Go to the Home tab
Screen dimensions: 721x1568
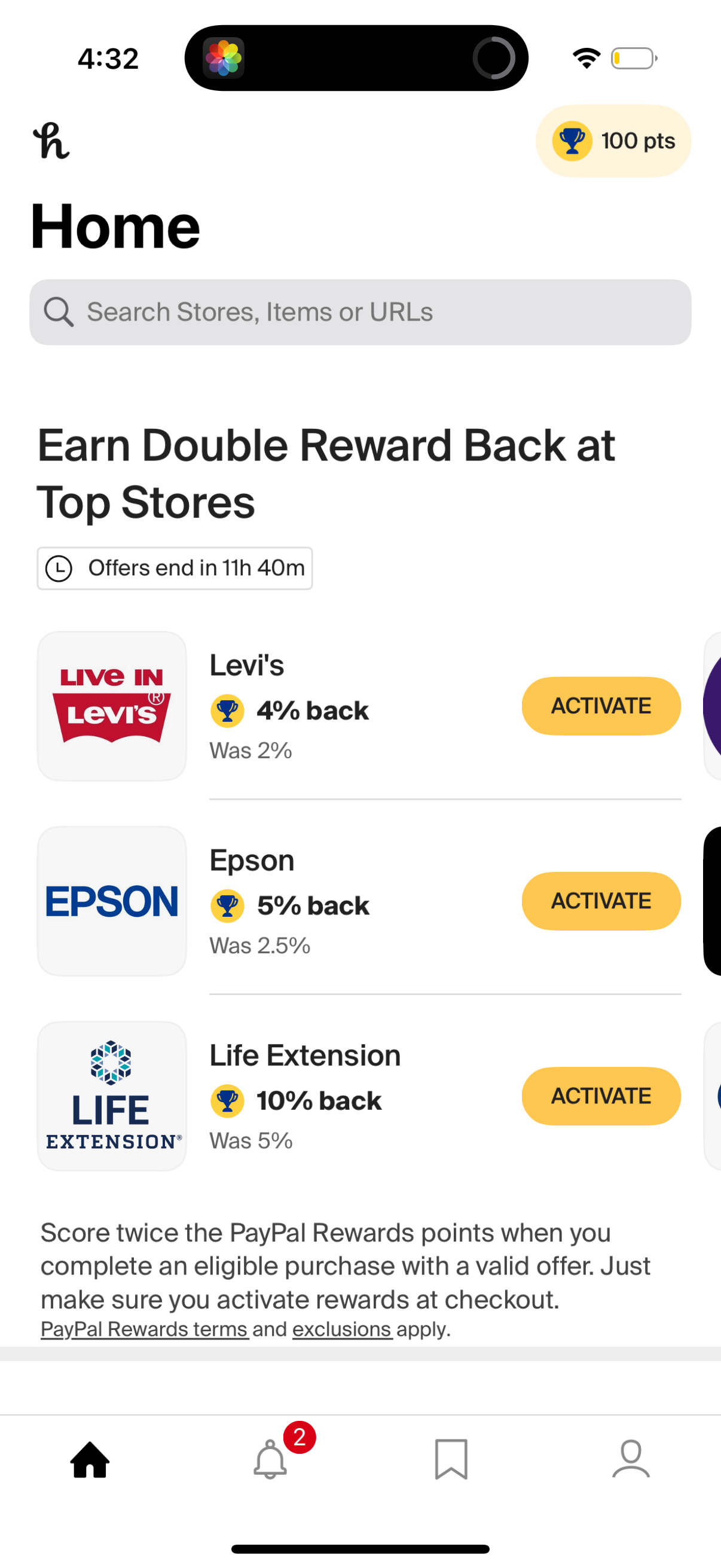(90, 1460)
